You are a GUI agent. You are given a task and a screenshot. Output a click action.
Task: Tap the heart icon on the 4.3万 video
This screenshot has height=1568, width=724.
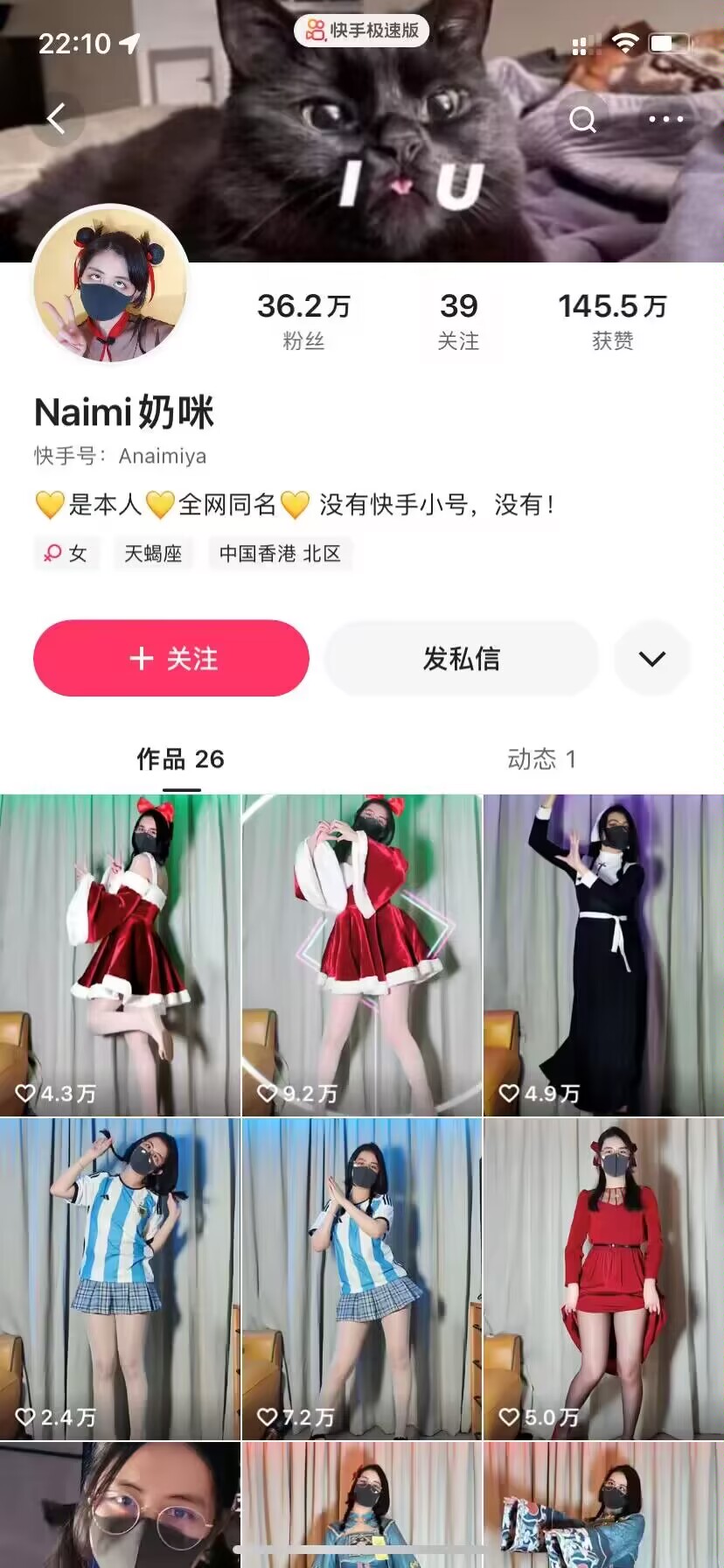(x=25, y=1092)
